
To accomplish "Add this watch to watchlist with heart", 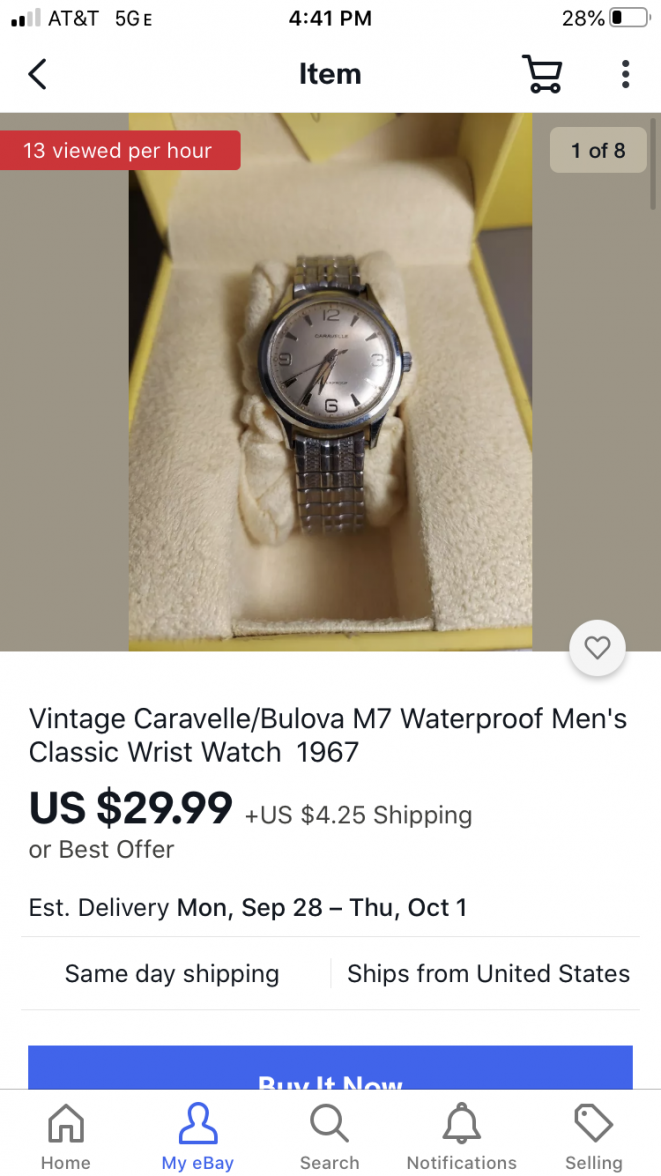I will coord(597,649).
